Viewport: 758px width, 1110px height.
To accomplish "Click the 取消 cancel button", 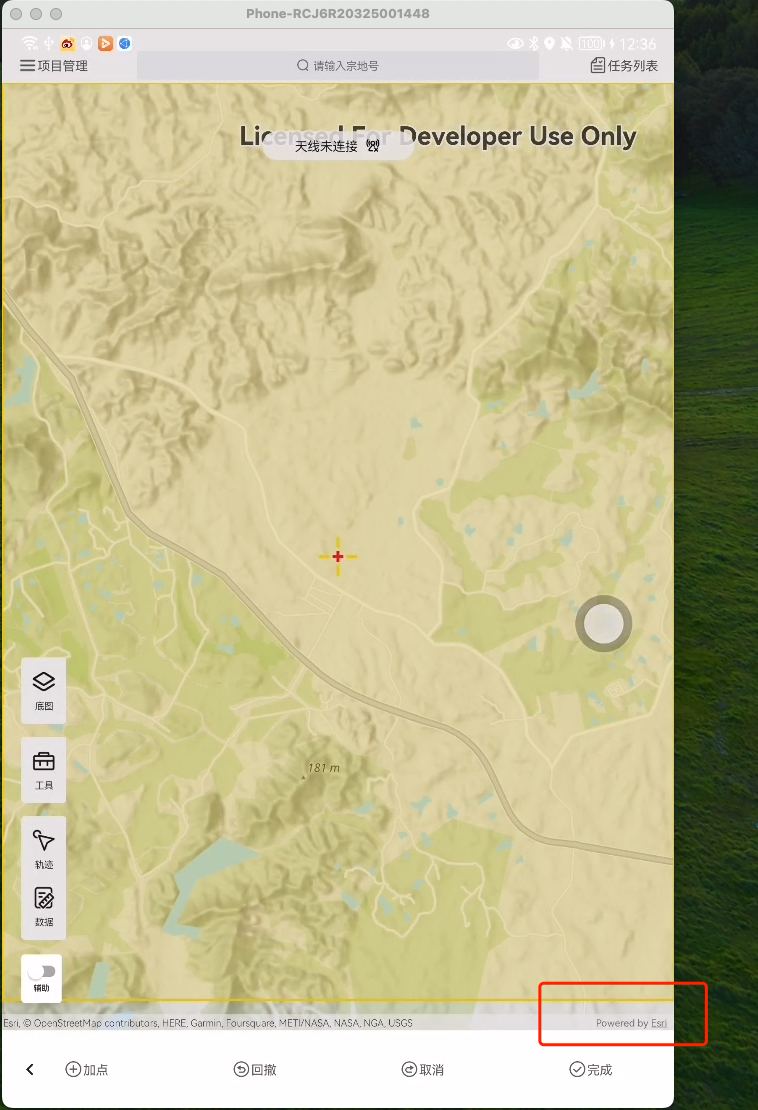I will point(422,1069).
